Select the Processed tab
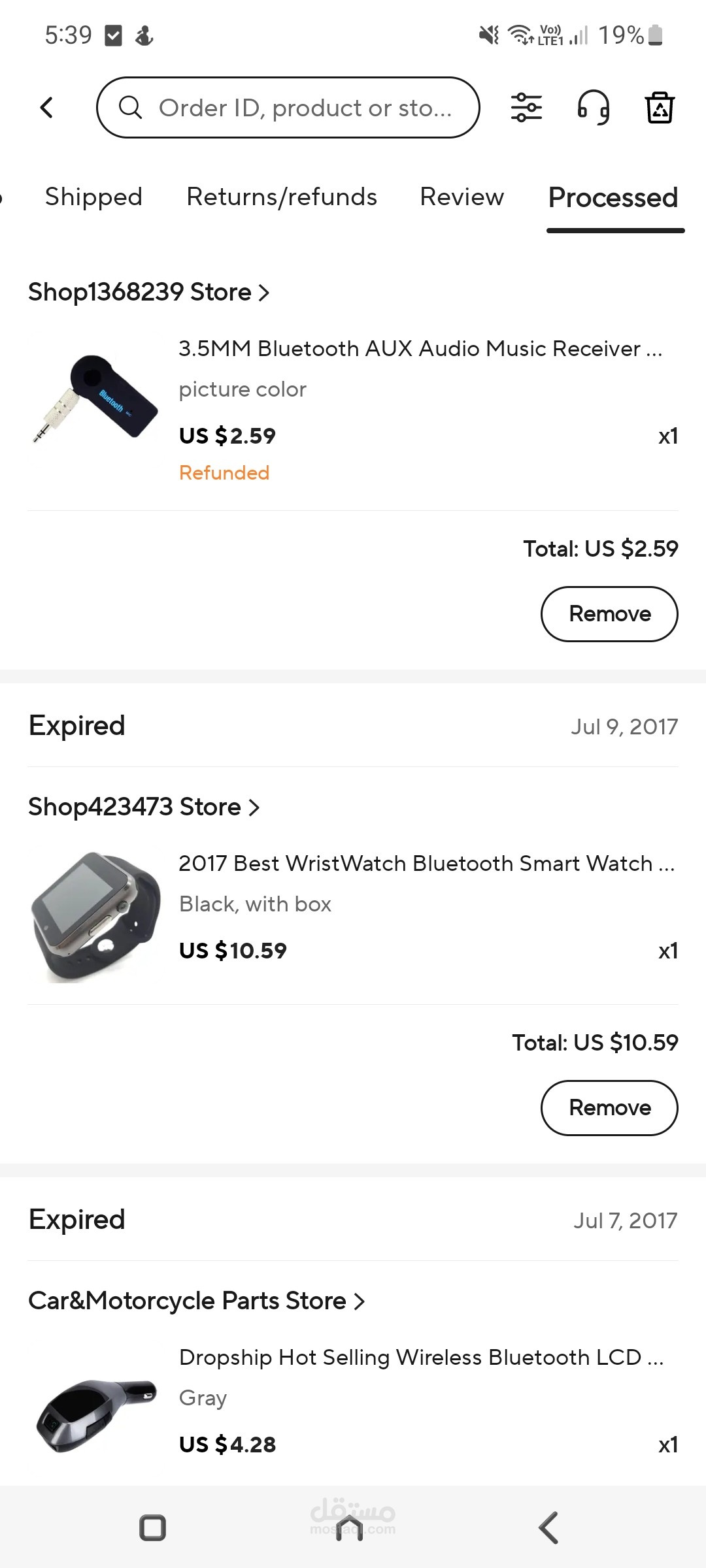706x1568 pixels. point(613,197)
